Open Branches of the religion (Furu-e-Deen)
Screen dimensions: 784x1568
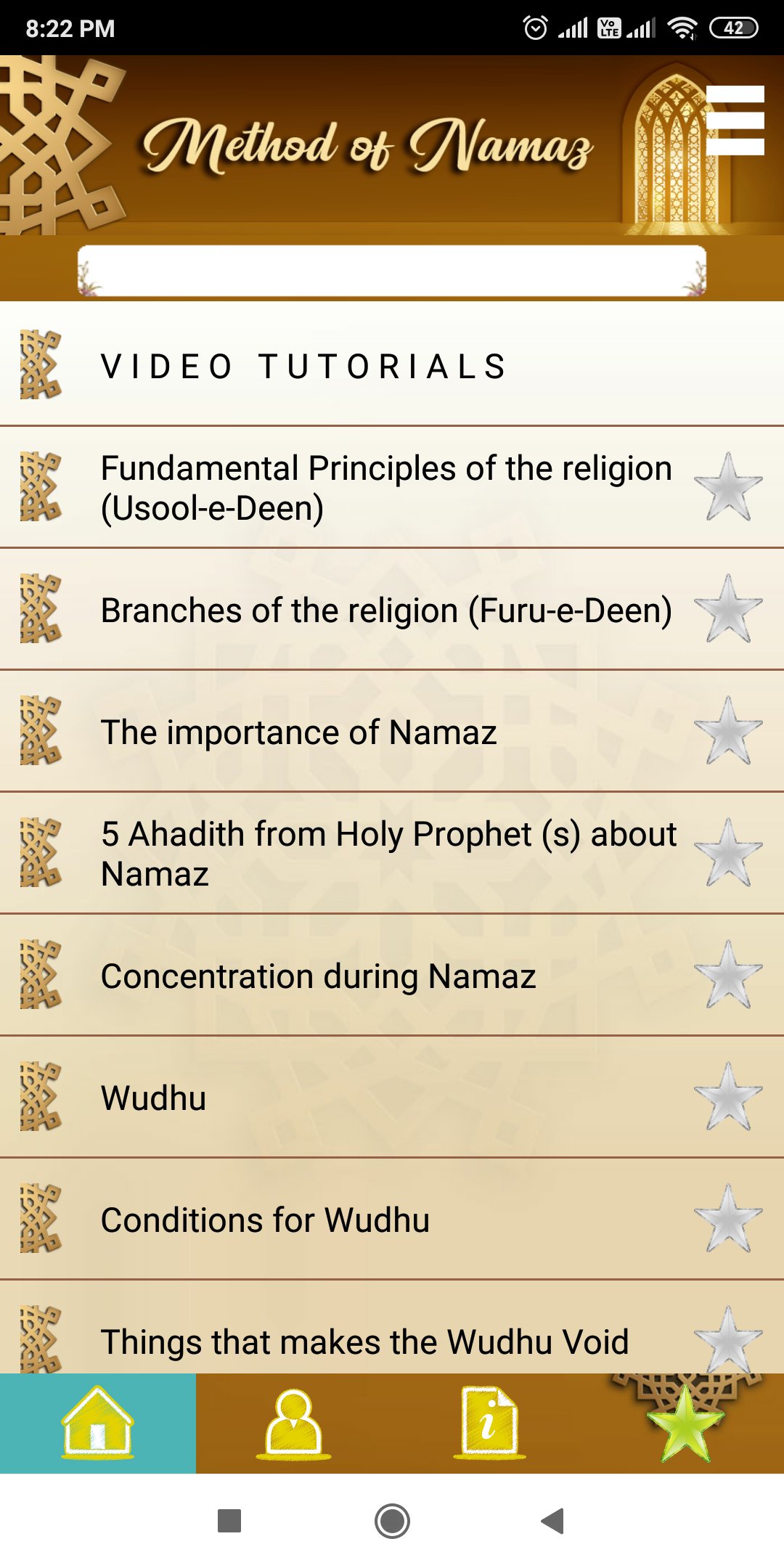(385, 611)
